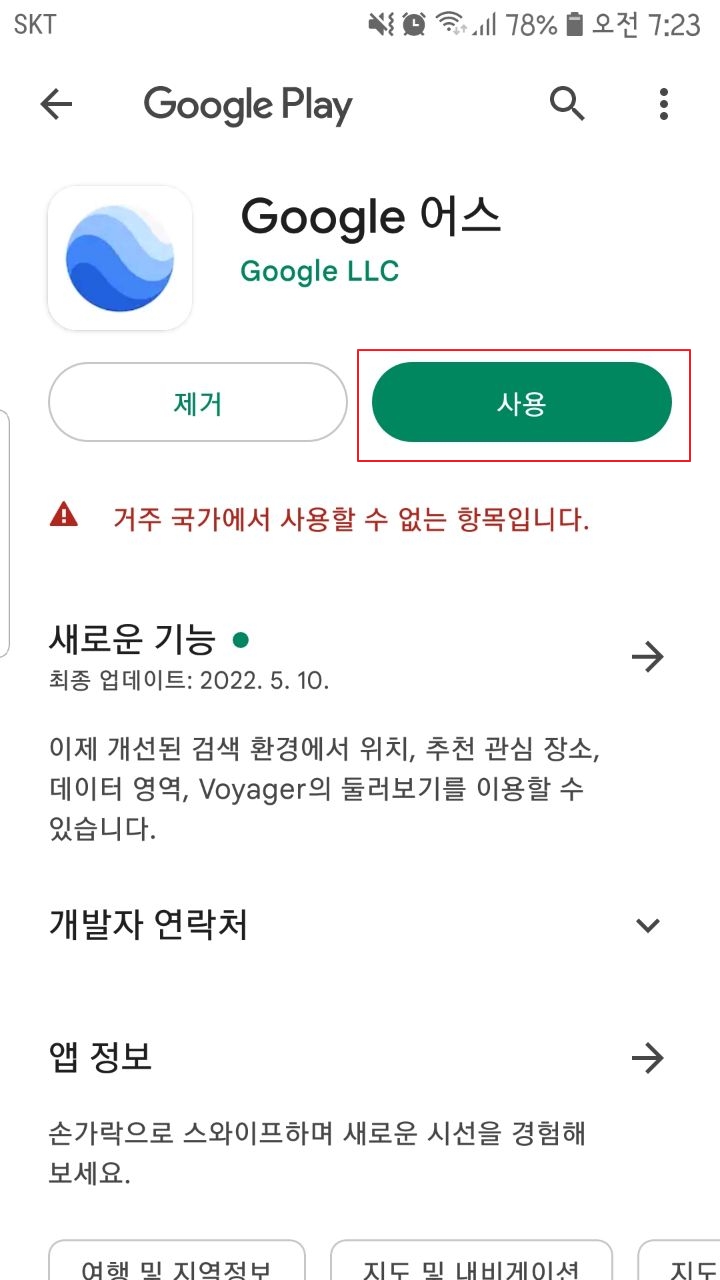Image resolution: width=720 pixels, height=1280 pixels.
Task: Open the three-dot overflow menu
Action: click(x=664, y=104)
